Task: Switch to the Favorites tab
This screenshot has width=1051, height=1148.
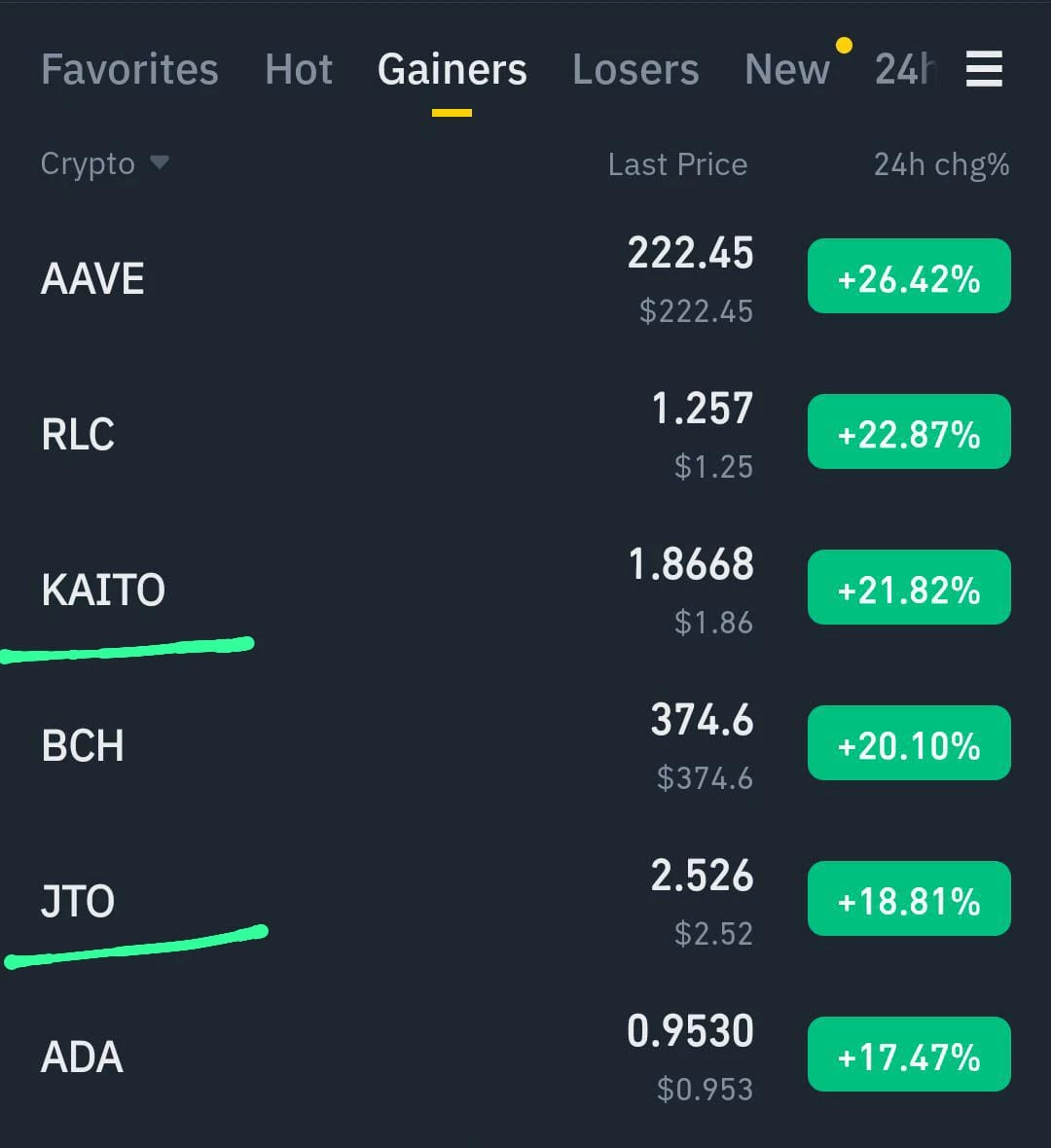Action: pyautogui.click(x=129, y=69)
